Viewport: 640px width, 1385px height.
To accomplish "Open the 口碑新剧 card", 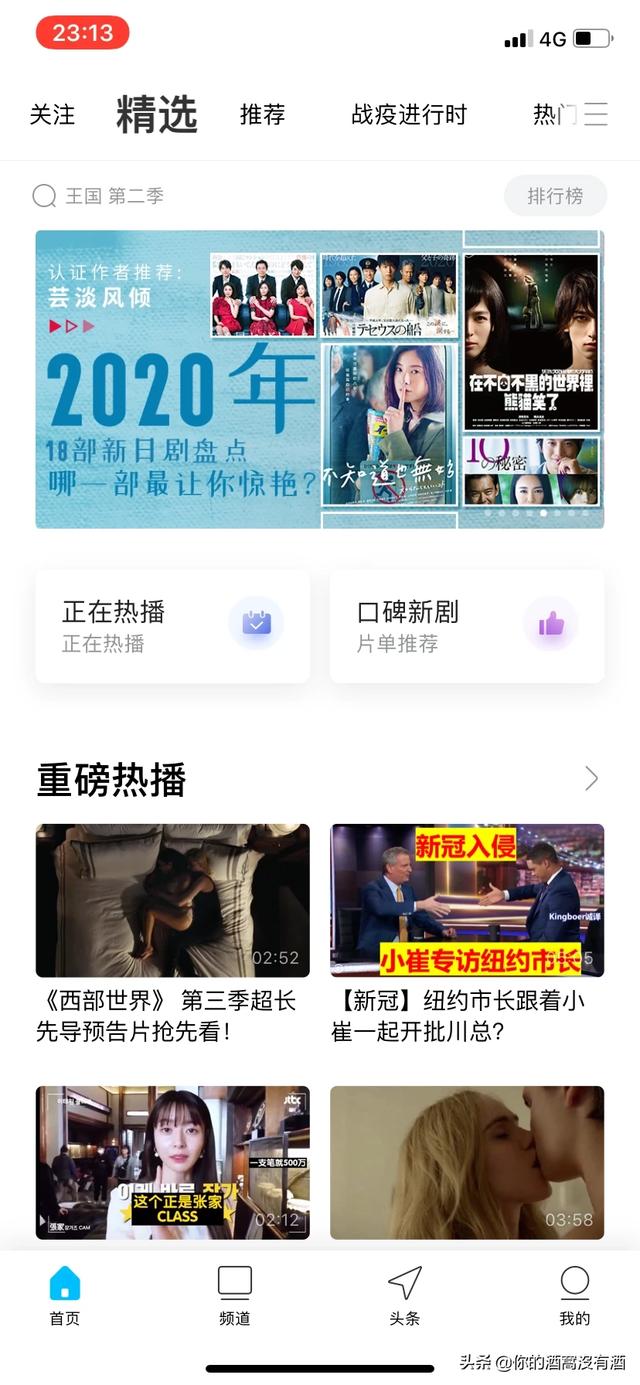I will point(467,626).
